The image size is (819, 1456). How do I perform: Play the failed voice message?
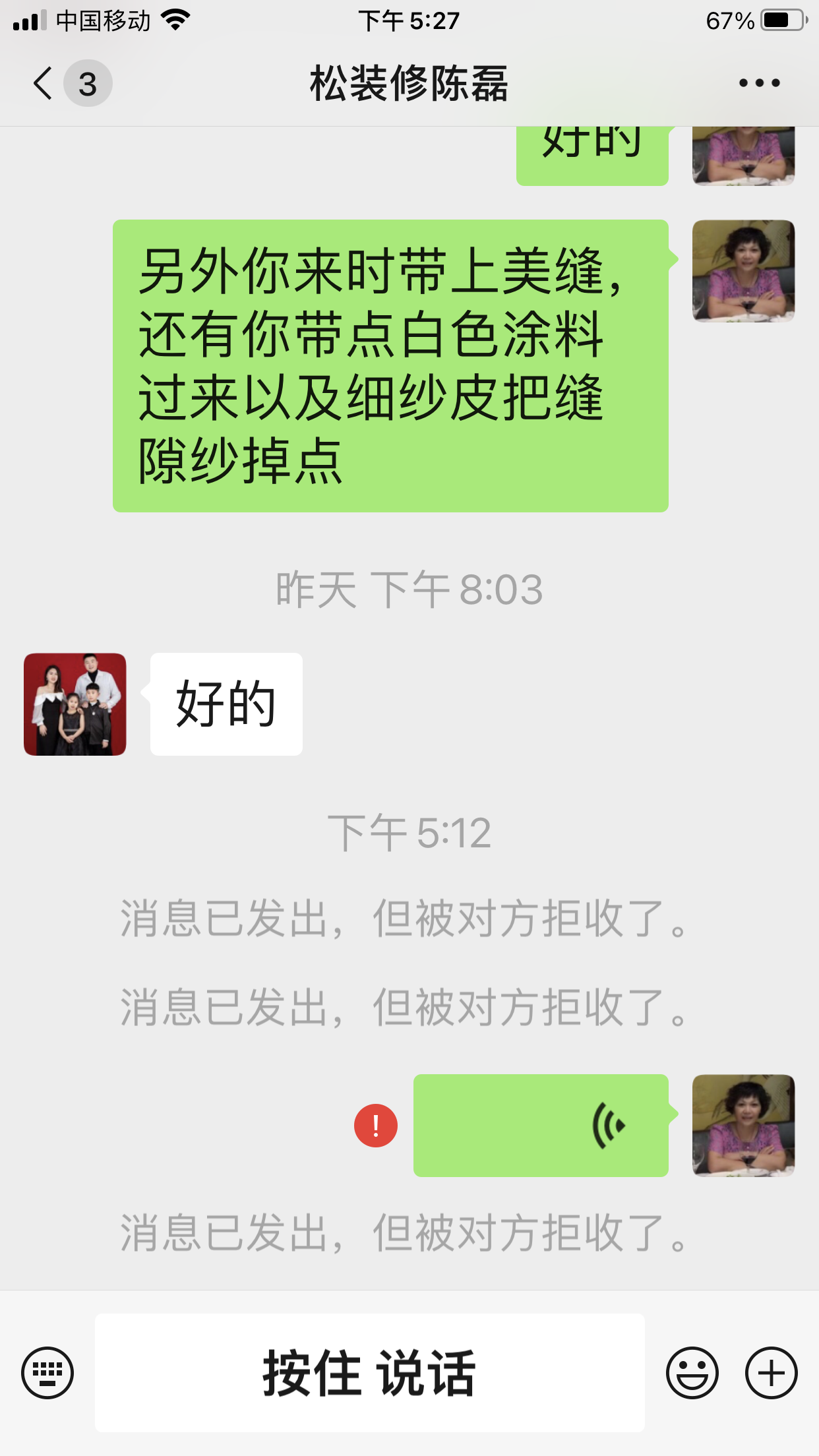pyautogui.click(x=541, y=1126)
